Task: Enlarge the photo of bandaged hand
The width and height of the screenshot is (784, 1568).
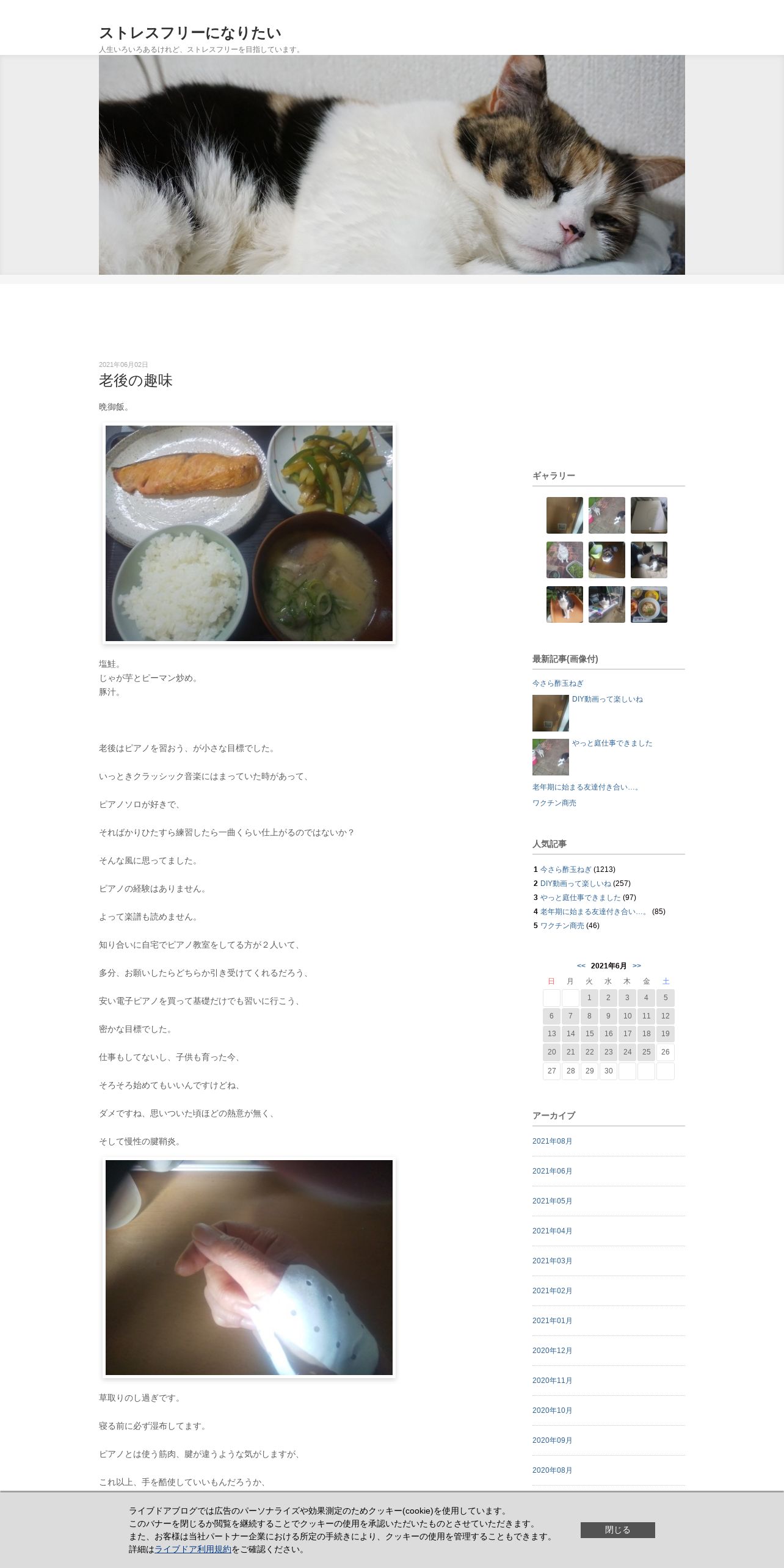Action: [249, 1268]
